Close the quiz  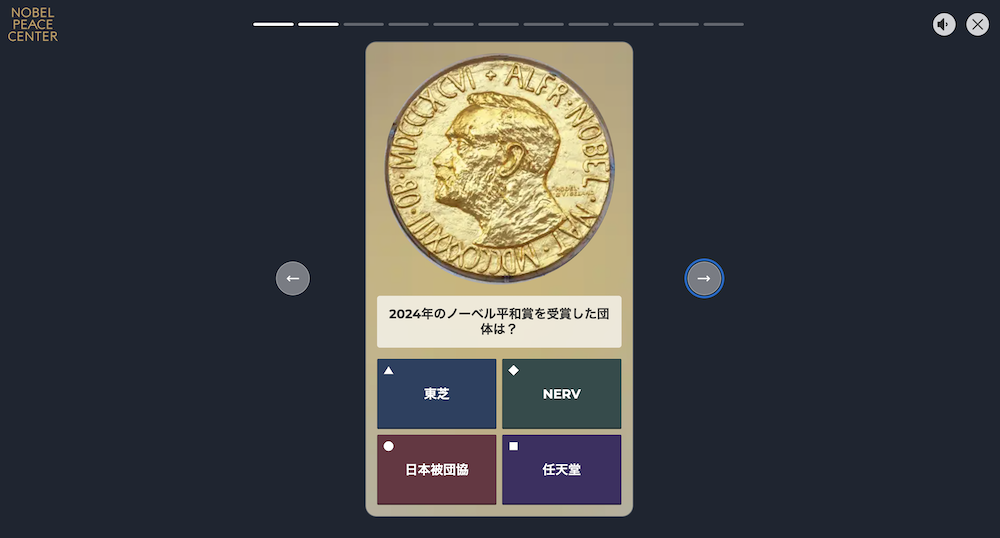click(977, 24)
